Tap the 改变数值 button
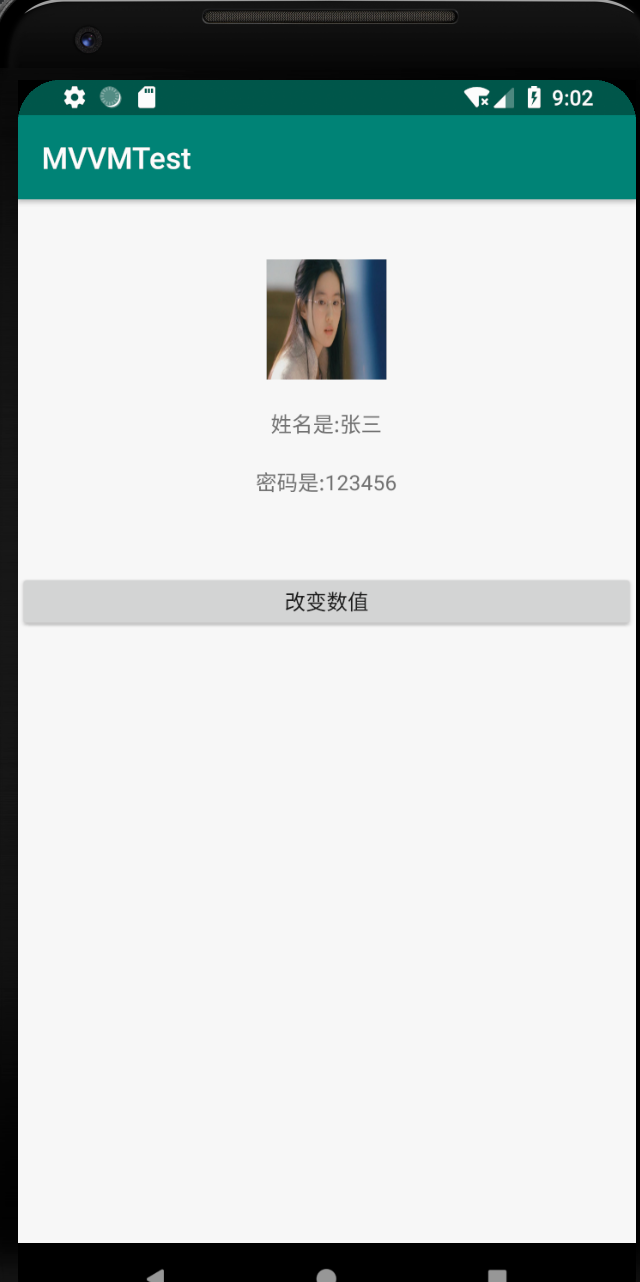The image size is (640, 1282). point(326,602)
